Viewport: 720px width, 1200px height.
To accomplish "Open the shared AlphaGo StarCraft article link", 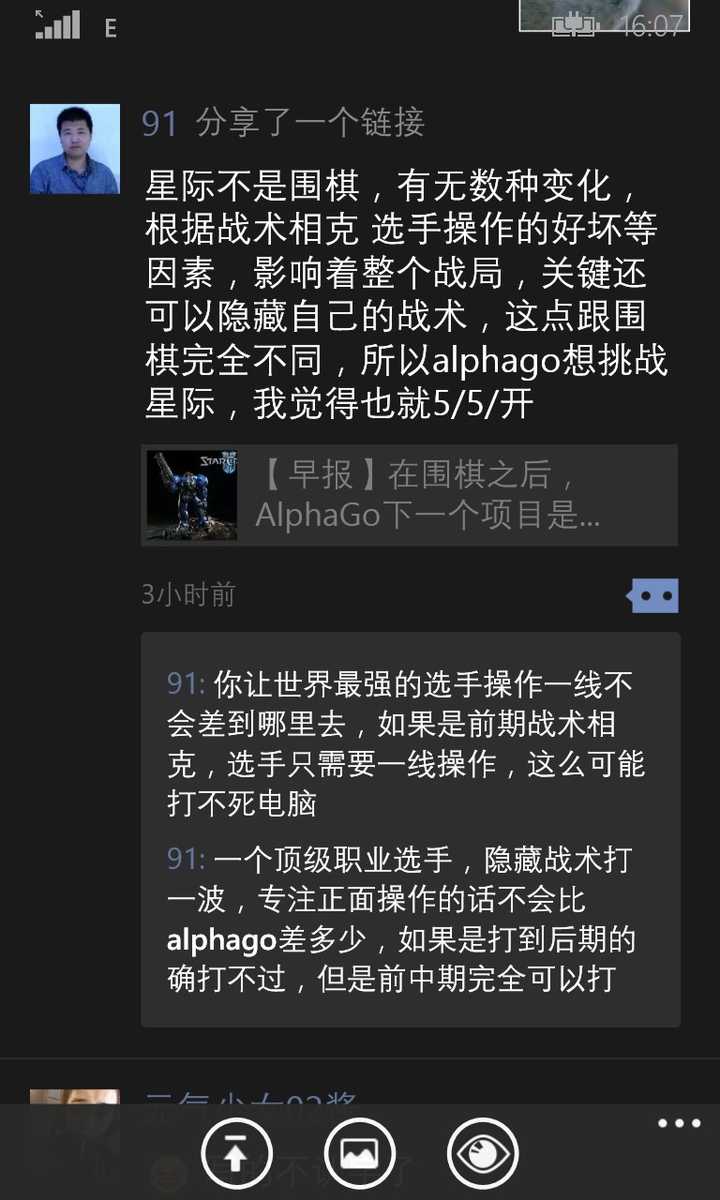I will pyautogui.click(x=409, y=495).
